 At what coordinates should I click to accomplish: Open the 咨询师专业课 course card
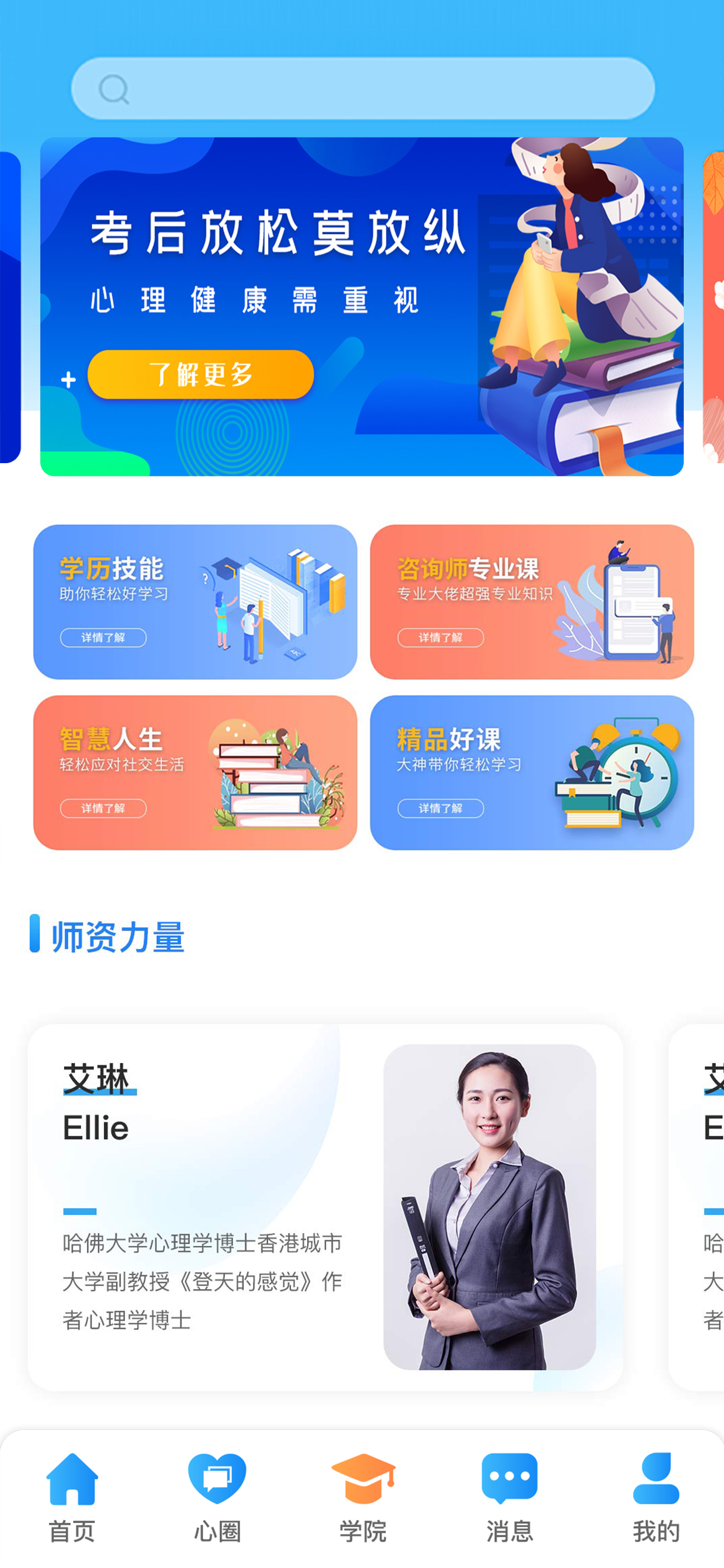pyautogui.click(x=532, y=601)
